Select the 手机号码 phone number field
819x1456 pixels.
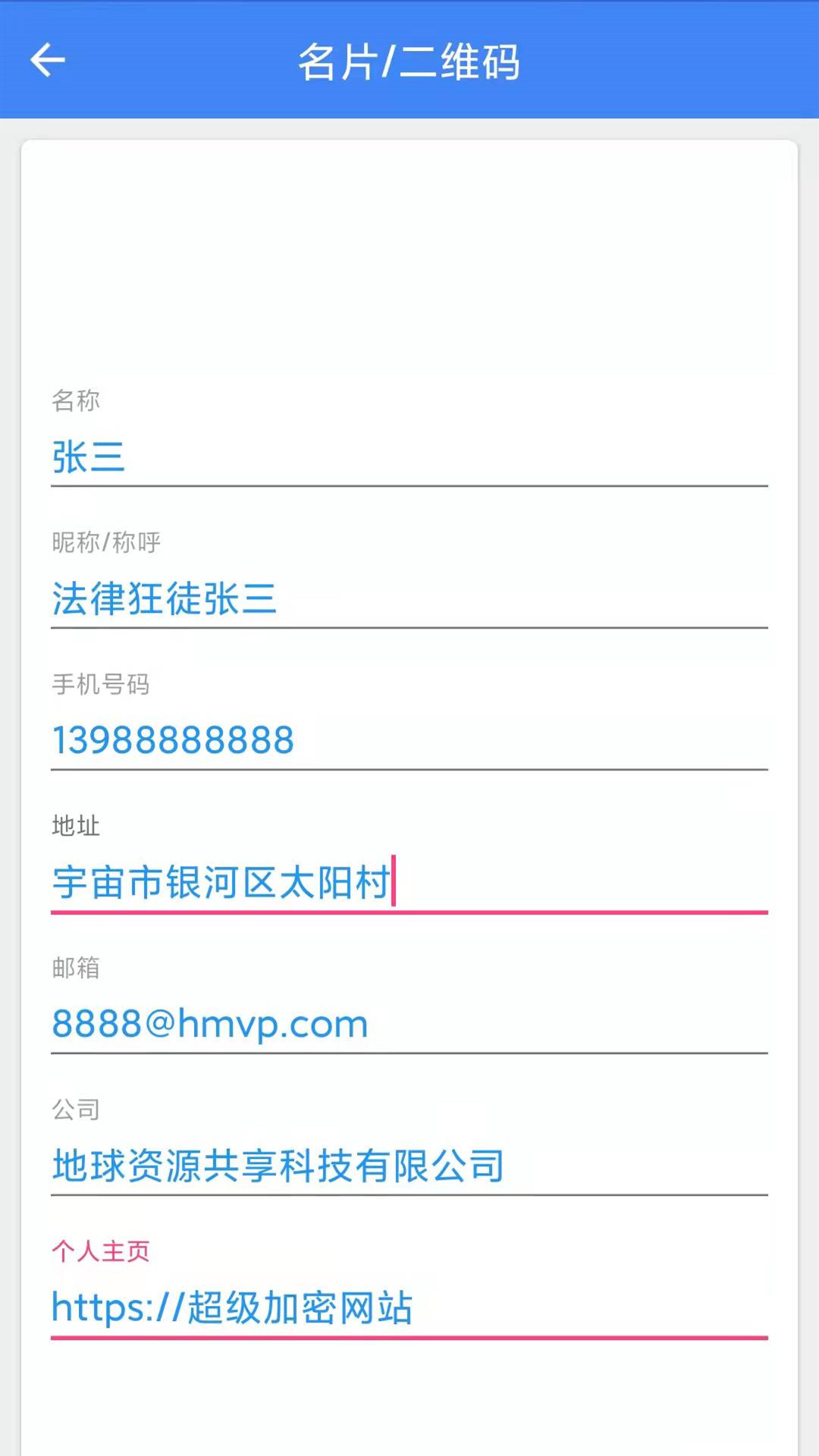pos(409,741)
